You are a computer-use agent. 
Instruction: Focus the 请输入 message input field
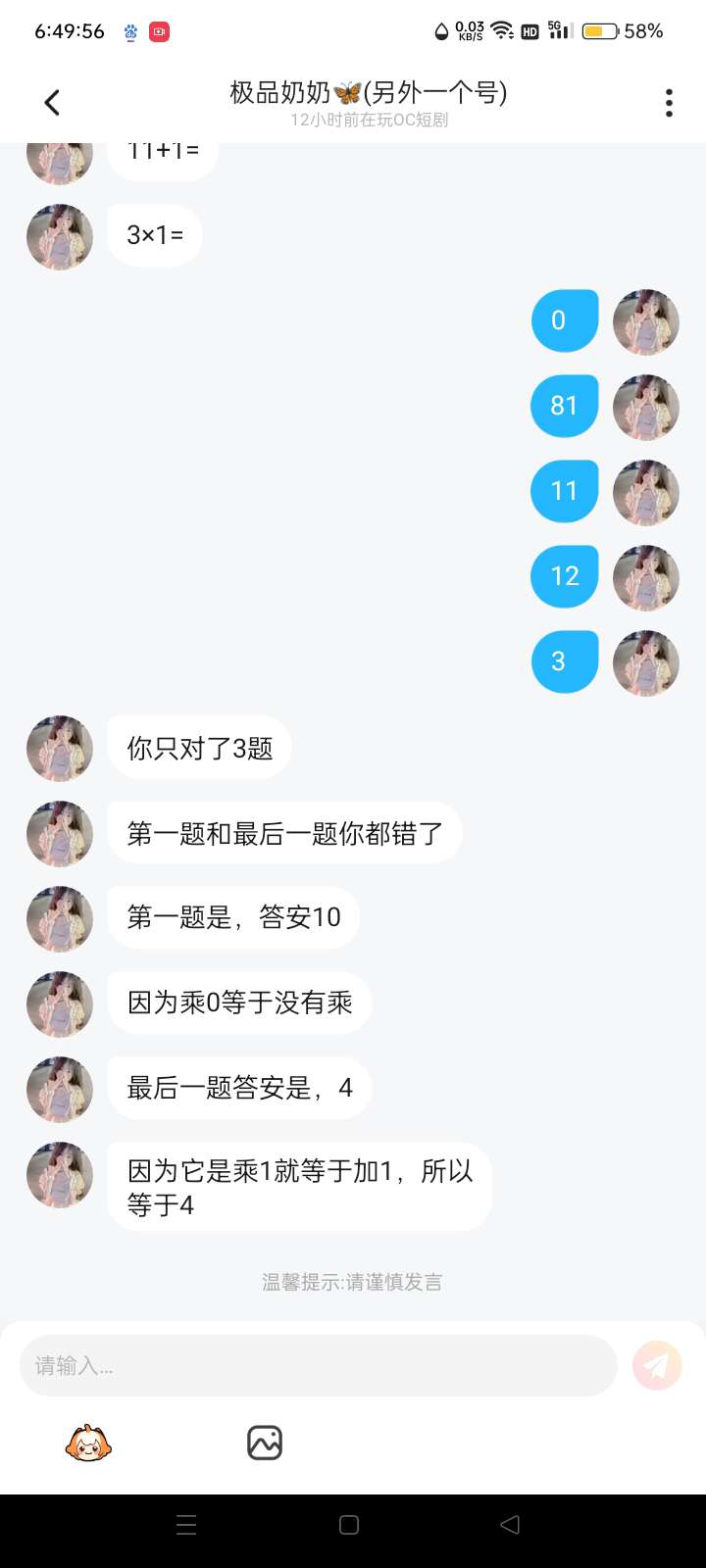click(x=318, y=1365)
